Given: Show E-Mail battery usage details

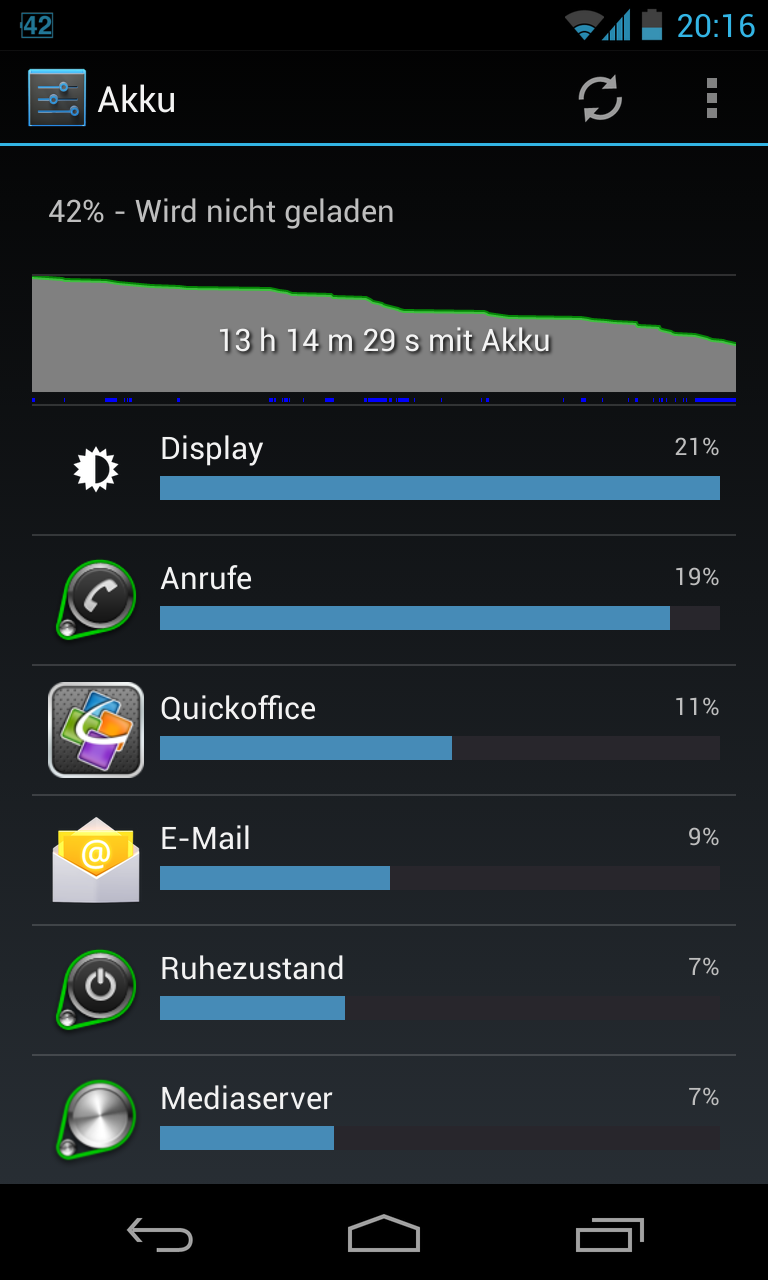Looking at the screenshot, I should click(384, 860).
